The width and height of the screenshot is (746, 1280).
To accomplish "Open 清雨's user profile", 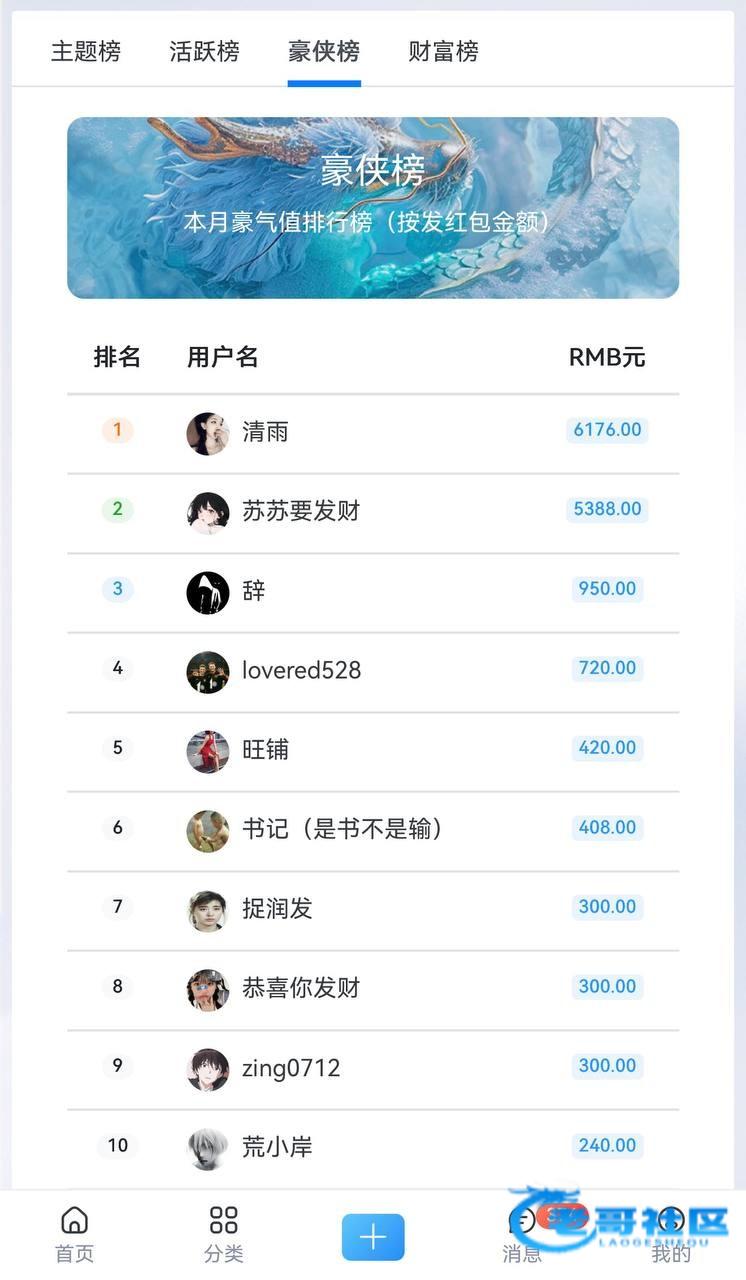I will (x=264, y=432).
